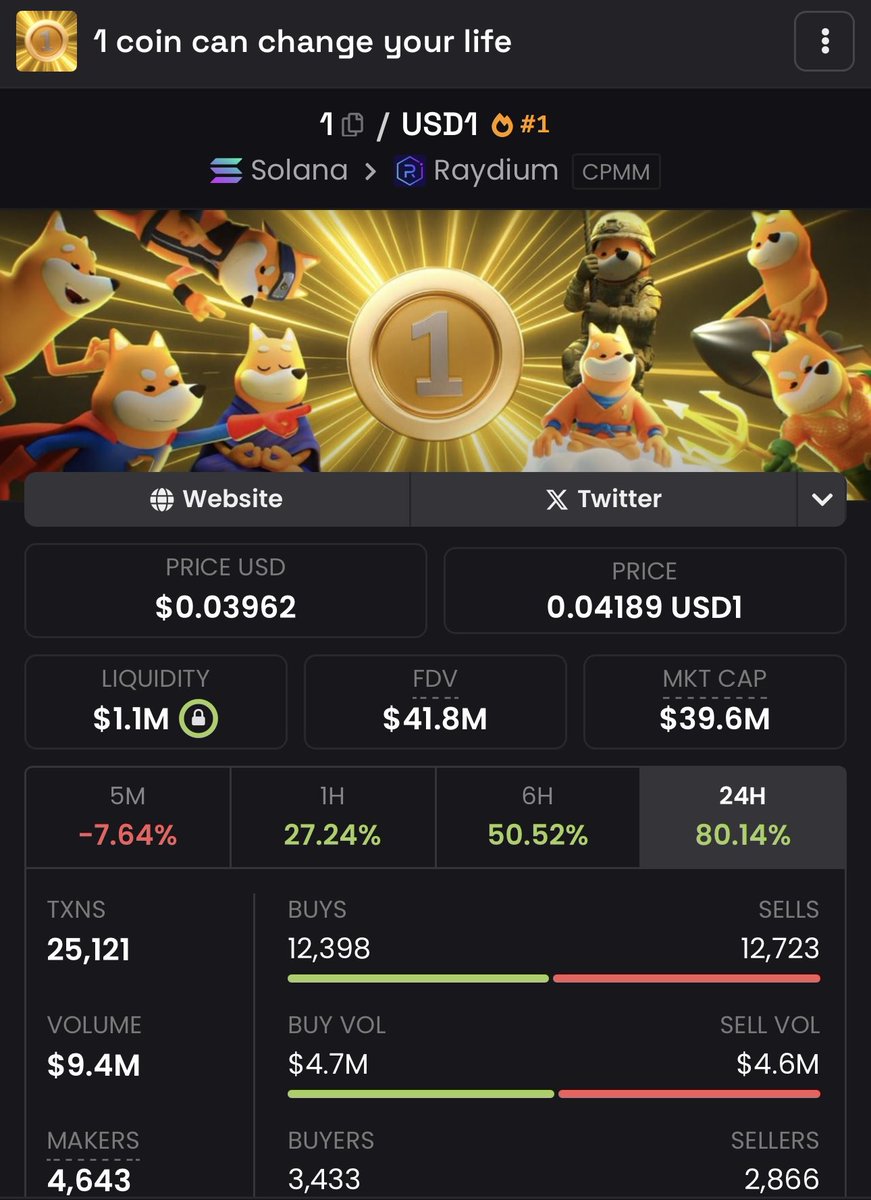The height and width of the screenshot is (1200, 871).
Task: Open the Website link
Action: [x=217, y=499]
